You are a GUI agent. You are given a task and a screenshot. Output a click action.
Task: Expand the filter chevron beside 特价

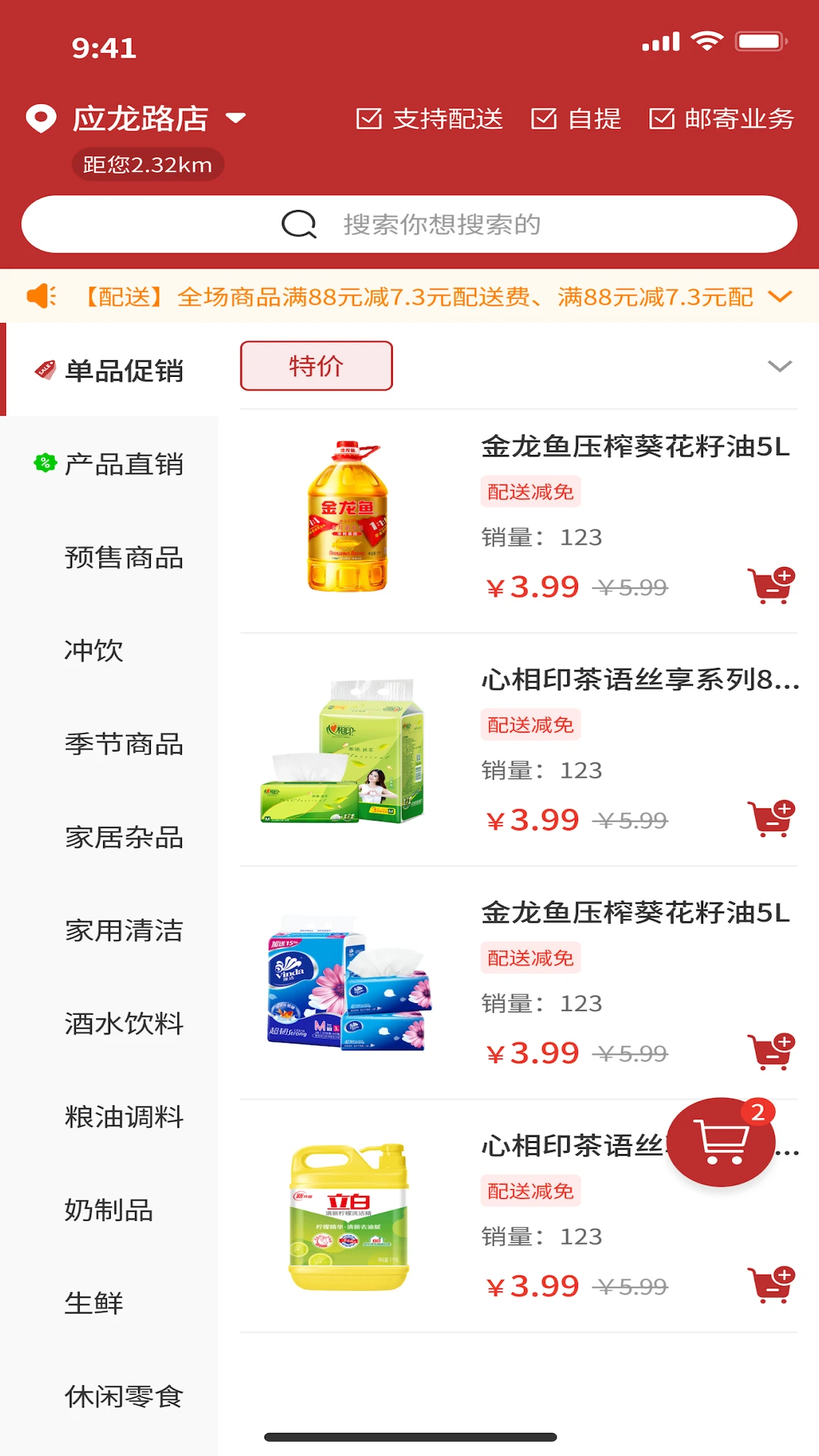(x=780, y=366)
